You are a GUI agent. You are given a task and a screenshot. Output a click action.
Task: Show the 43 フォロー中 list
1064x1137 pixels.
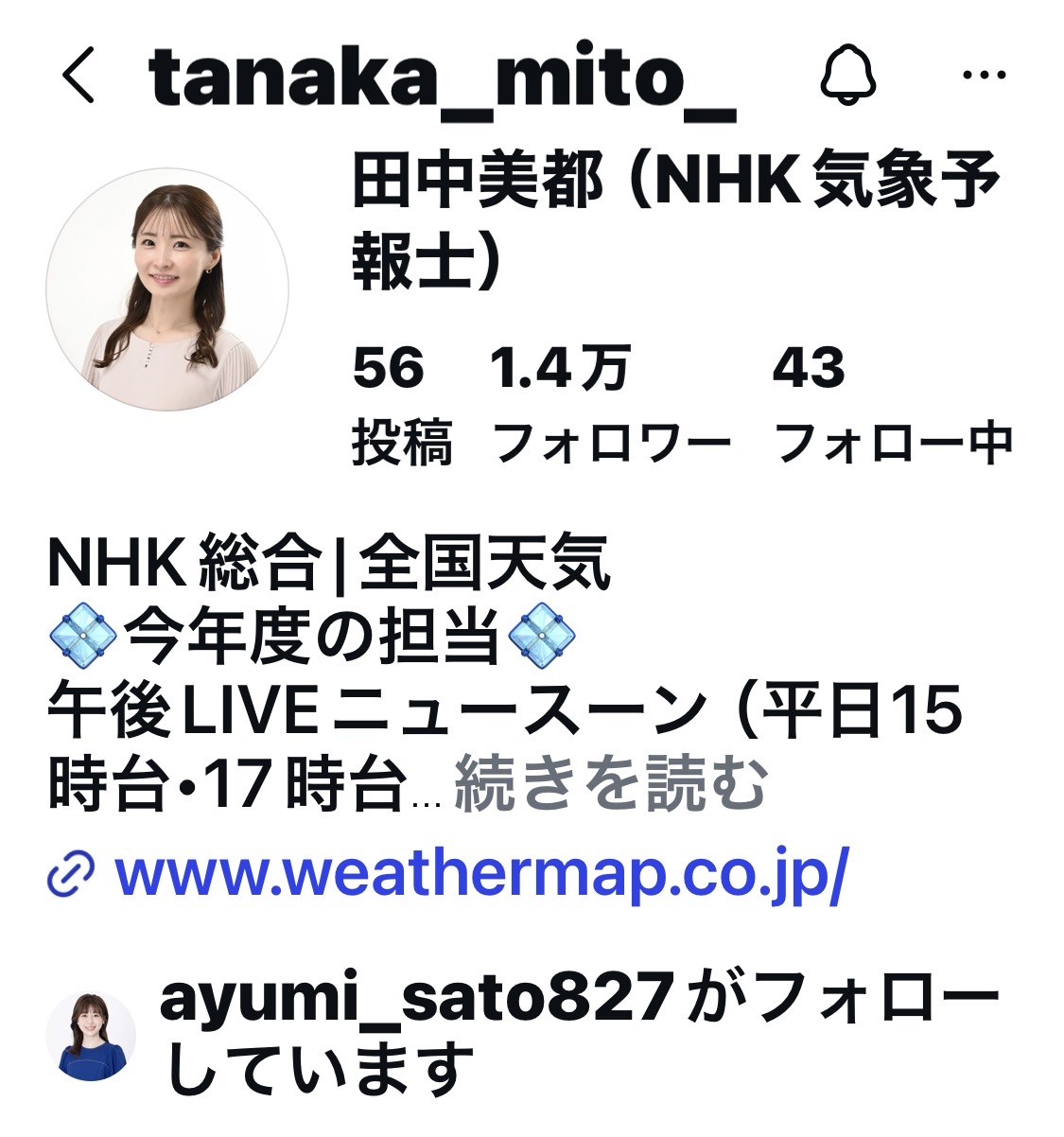[x=893, y=406]
